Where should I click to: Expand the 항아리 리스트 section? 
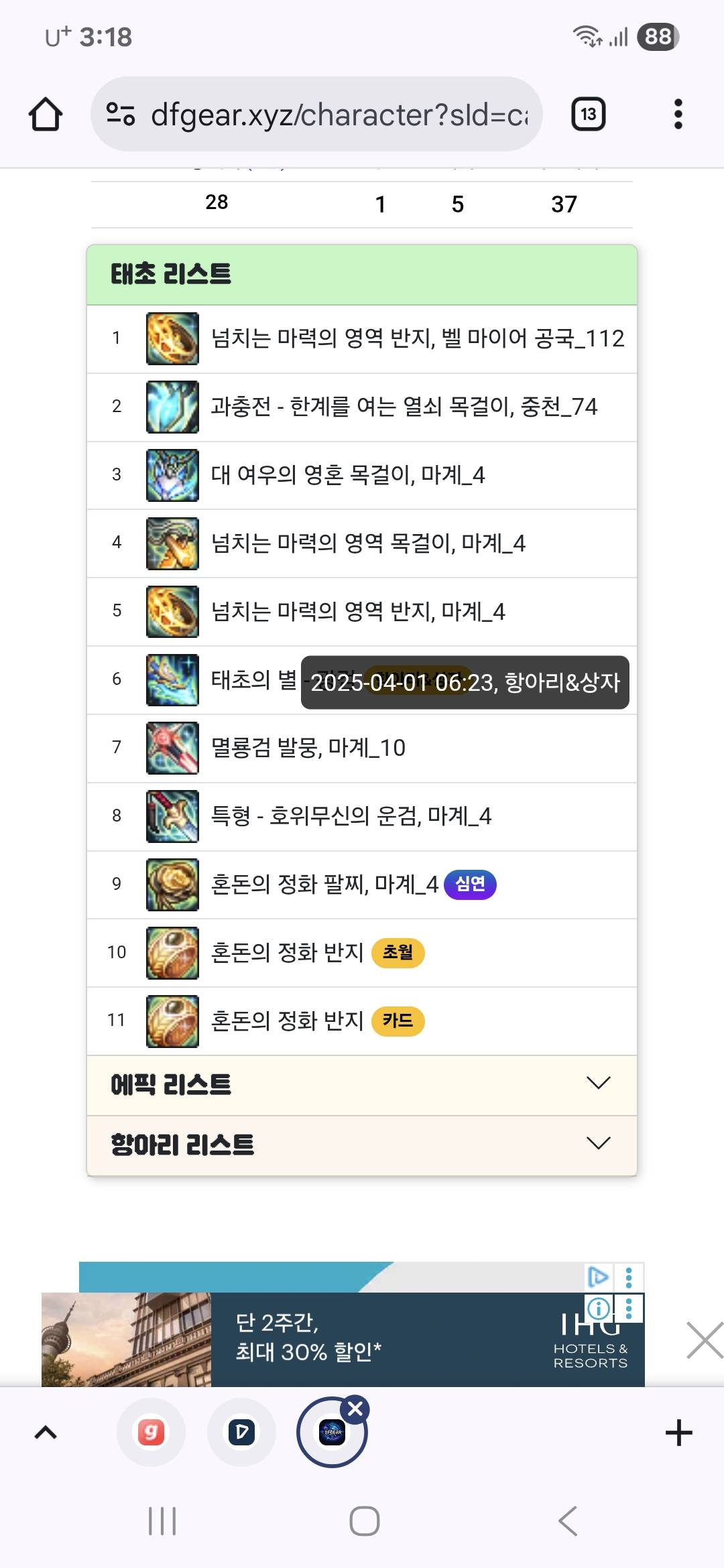[x=362, y=1145]
